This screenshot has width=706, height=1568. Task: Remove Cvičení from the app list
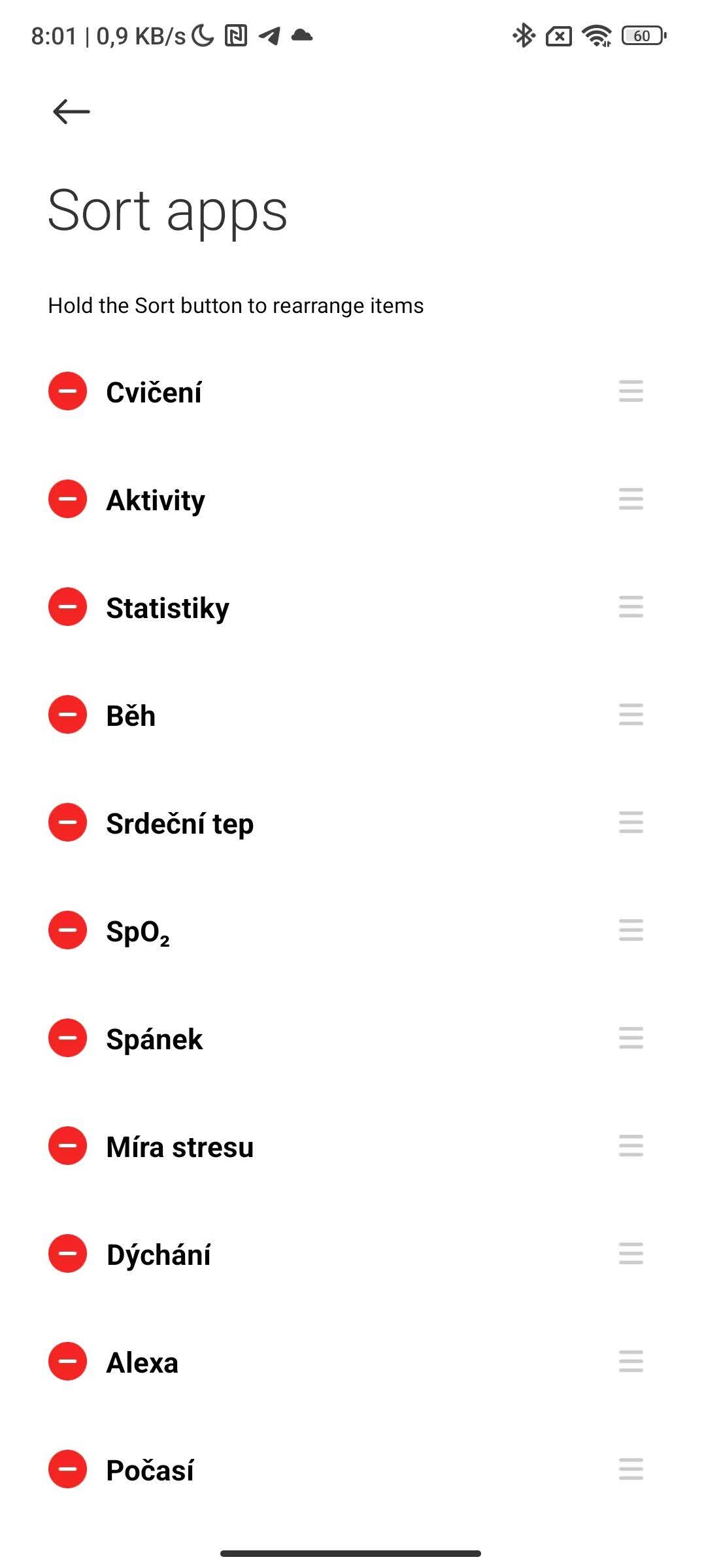(x=67, y=391)
